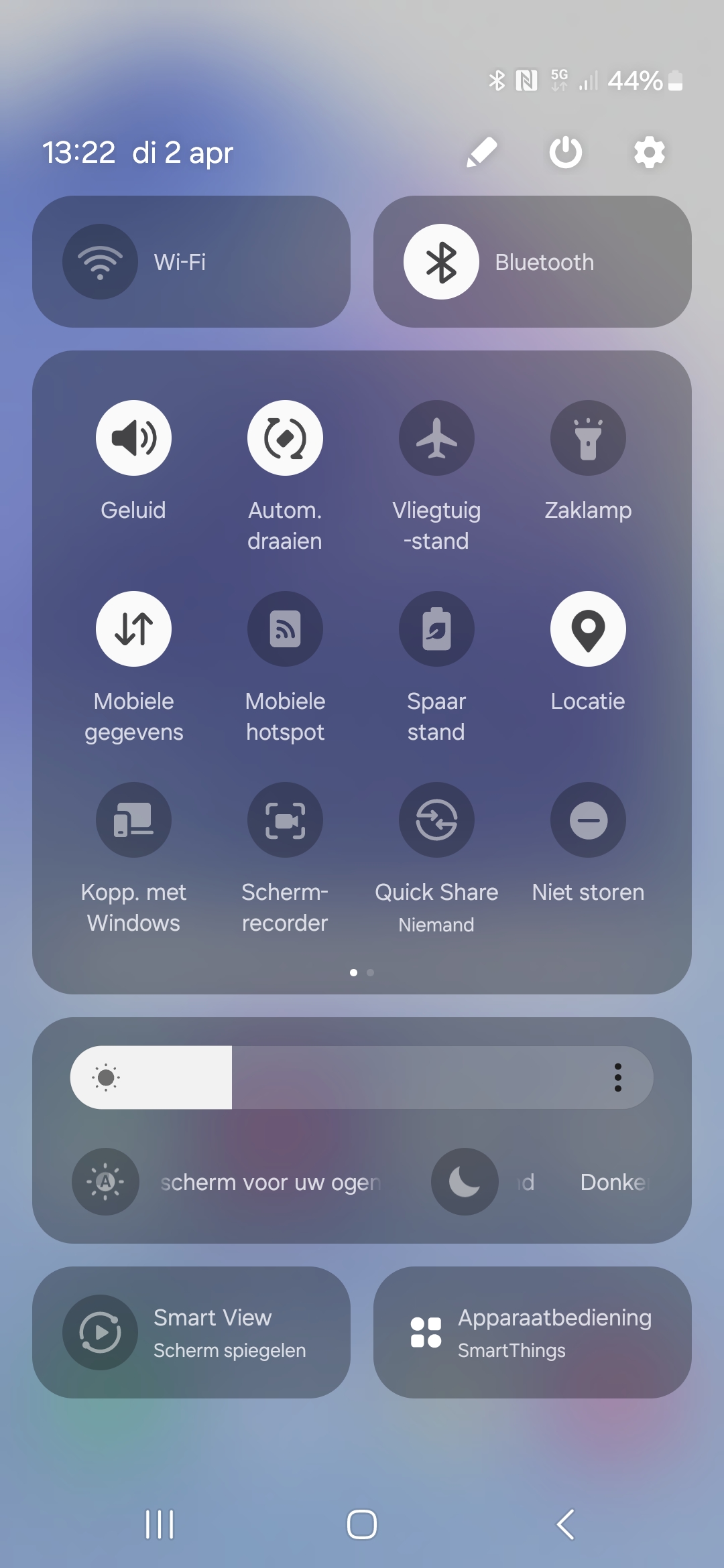Enable Niet storen
Image resolution: width=724 pixels, height=1568 pixels.
point(588,820)
